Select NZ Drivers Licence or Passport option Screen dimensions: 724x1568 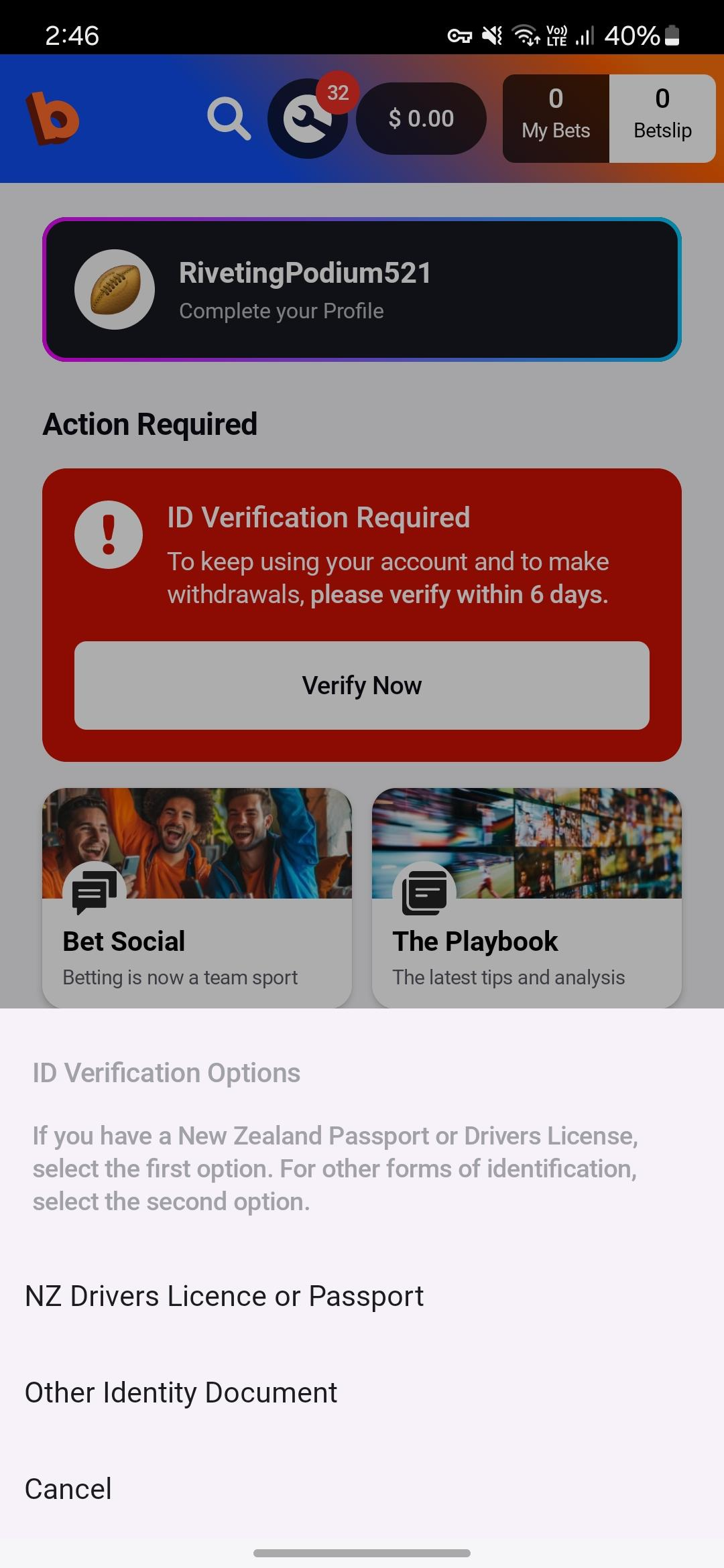point(224,1296)
